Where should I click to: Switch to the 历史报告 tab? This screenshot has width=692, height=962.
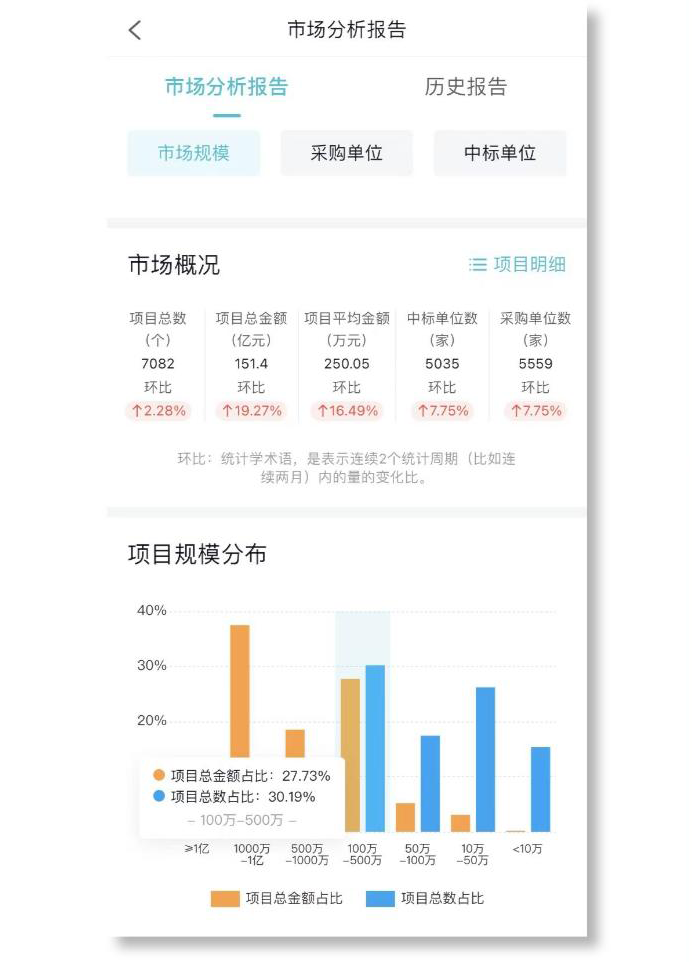coord(465,87)
